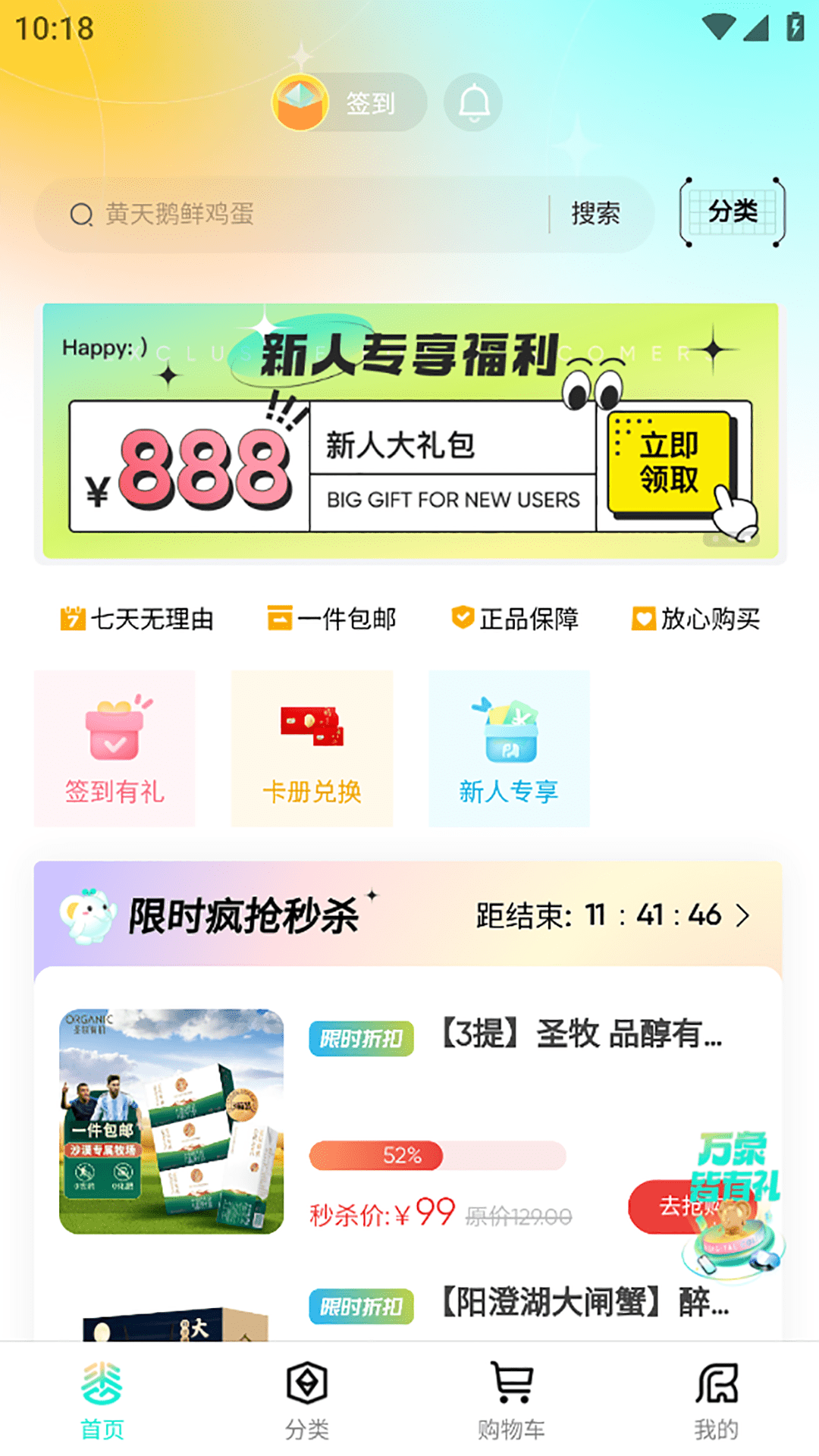
Task: Expand the flash sale via right chevron
Action: click(744, 916)
